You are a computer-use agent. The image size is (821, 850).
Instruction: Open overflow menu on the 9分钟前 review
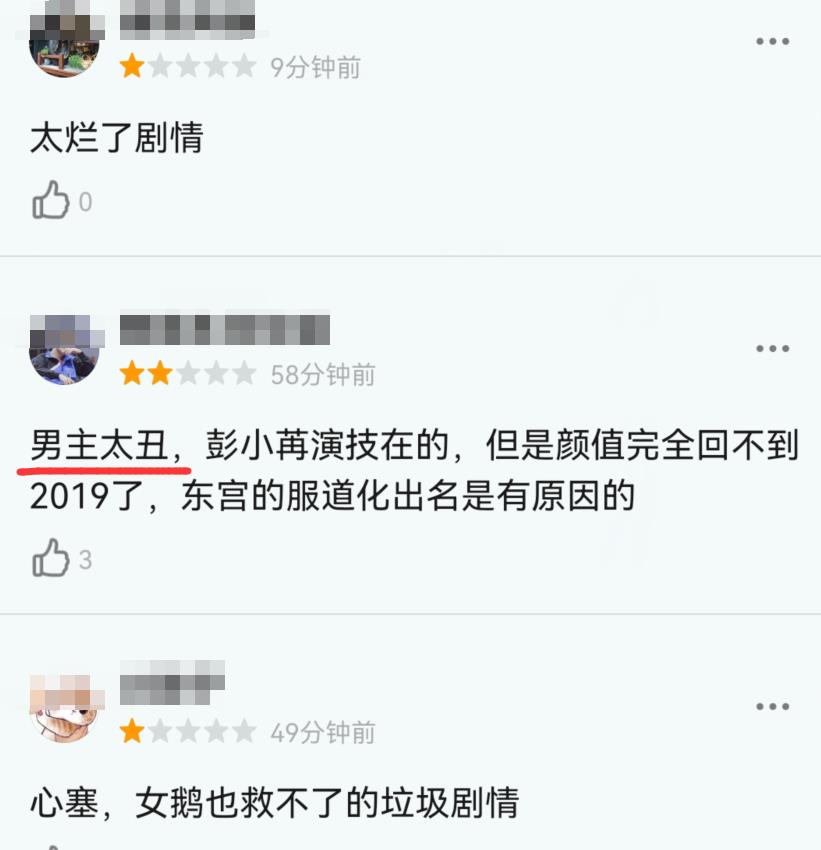coord(772,42)
